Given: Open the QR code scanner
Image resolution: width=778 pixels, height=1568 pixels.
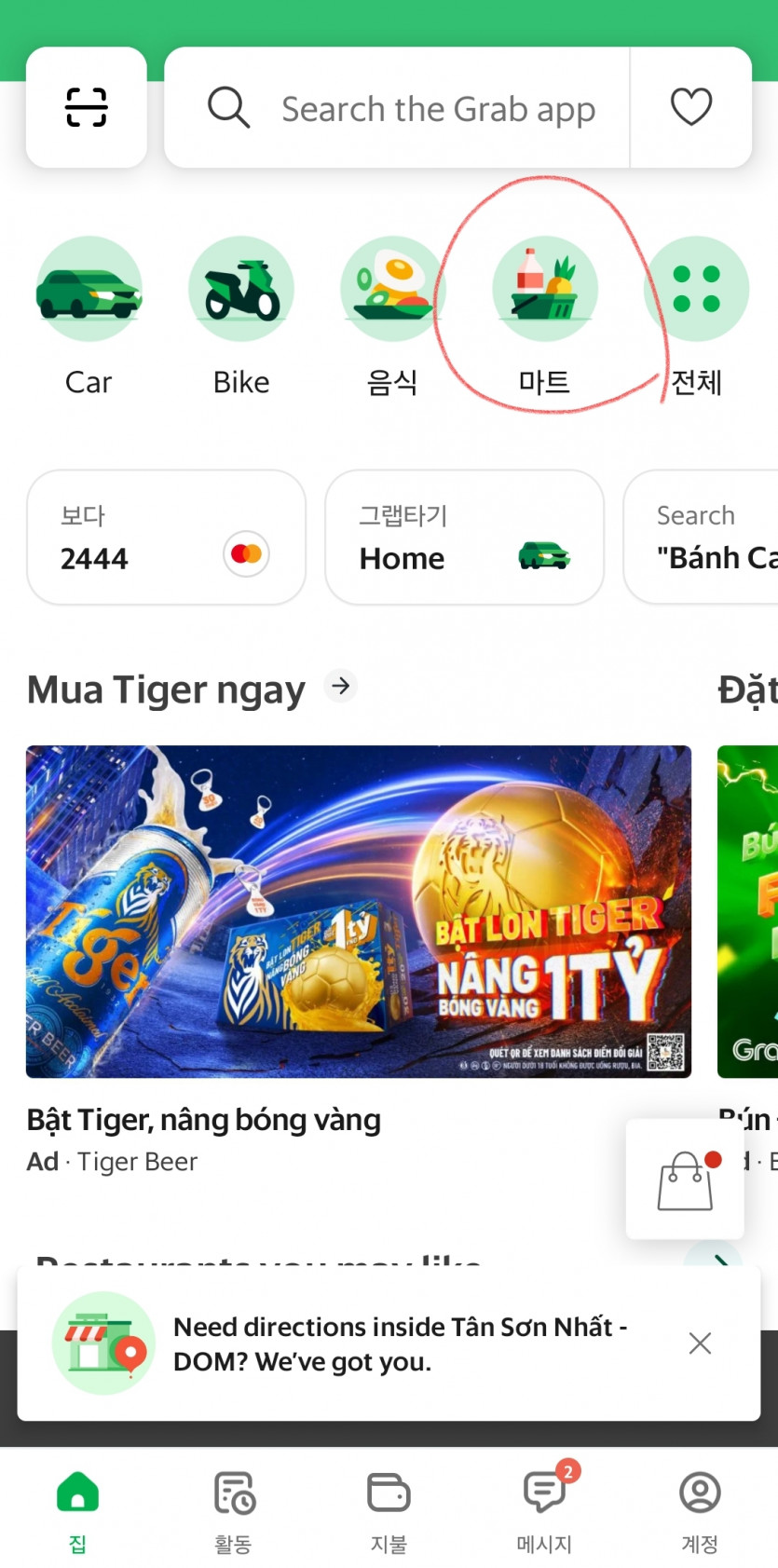Looking at the screenshot, I should coord(87,107).
